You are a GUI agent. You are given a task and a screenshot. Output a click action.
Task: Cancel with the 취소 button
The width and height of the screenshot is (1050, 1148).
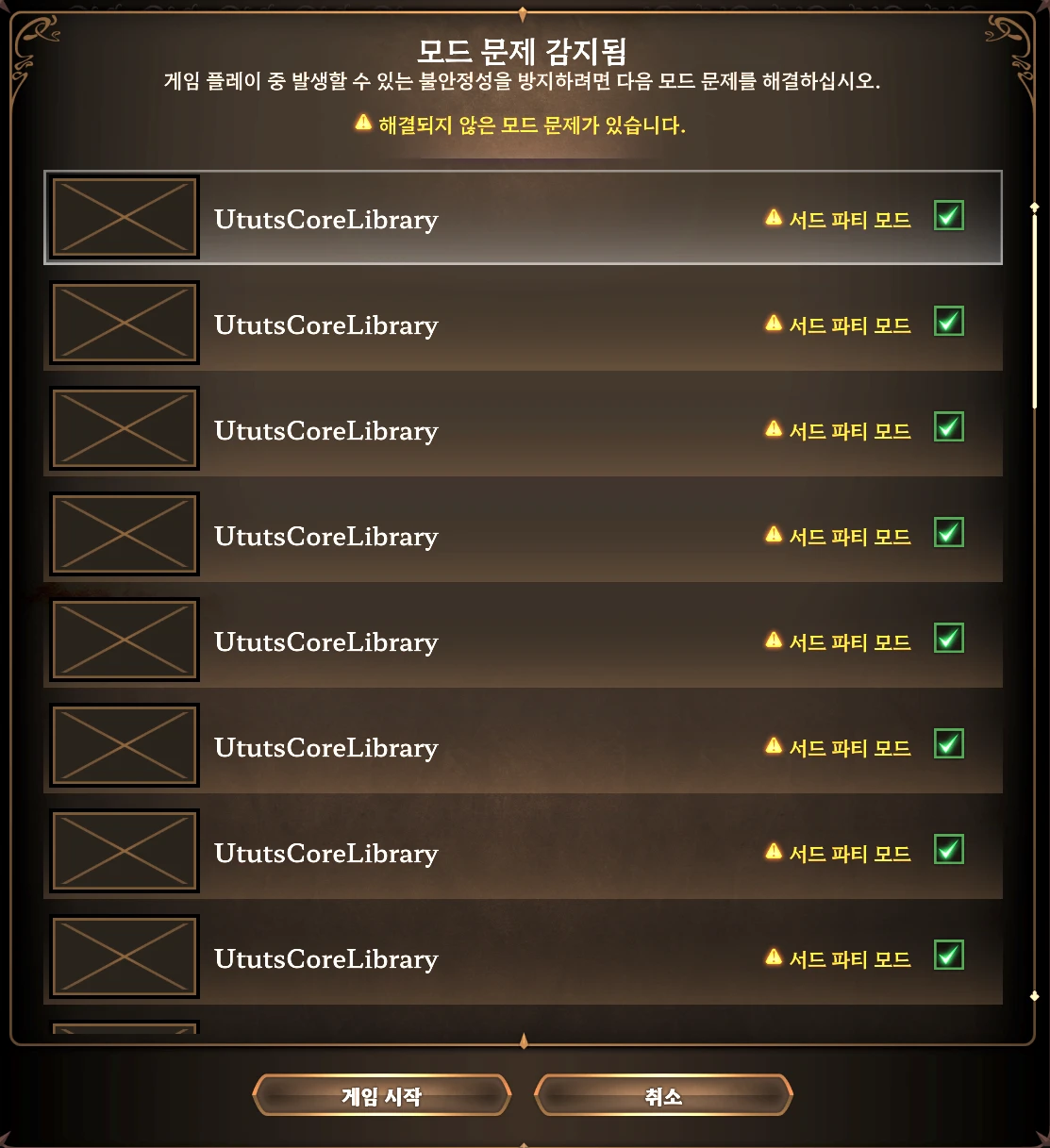[663, 1095]
